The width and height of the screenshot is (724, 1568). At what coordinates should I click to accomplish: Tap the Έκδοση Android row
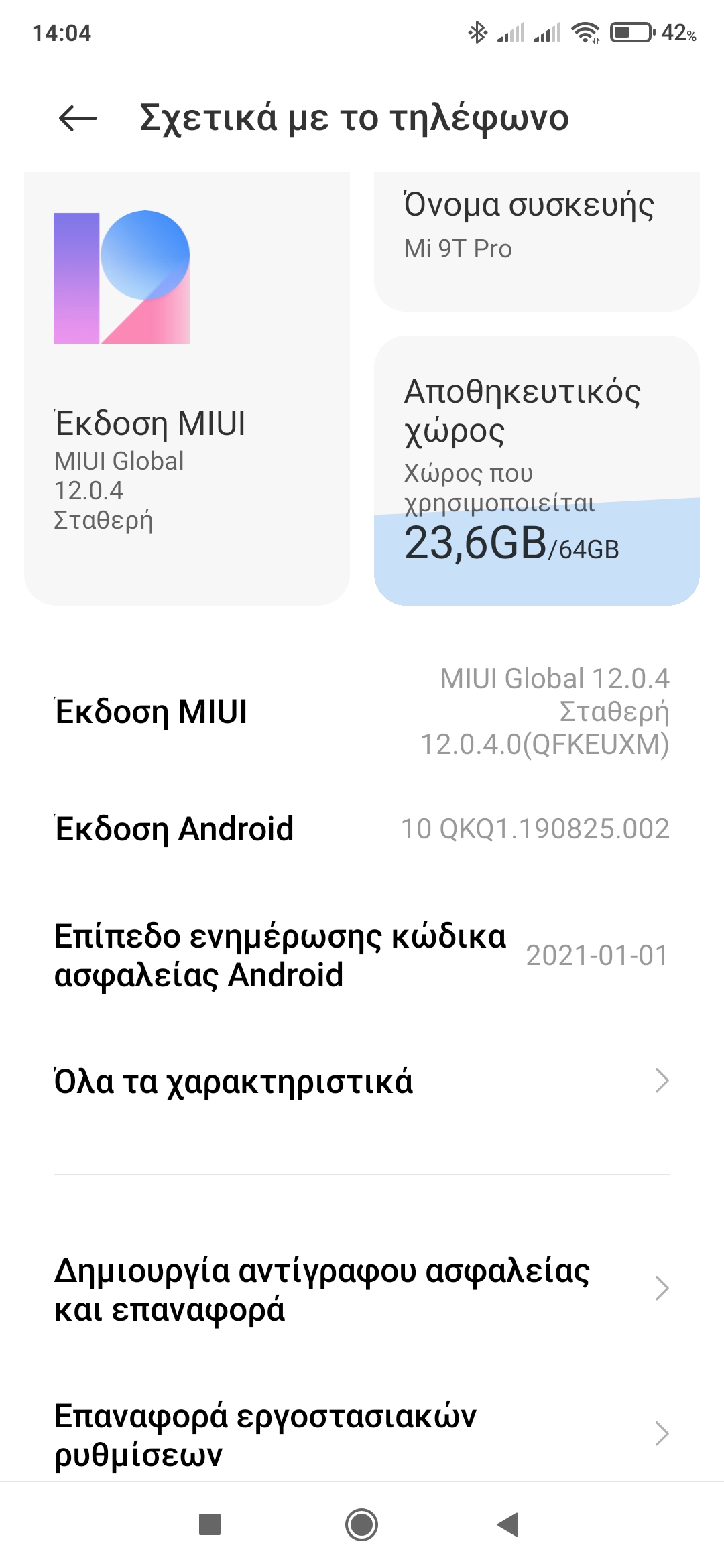click(x=362, y=829)
